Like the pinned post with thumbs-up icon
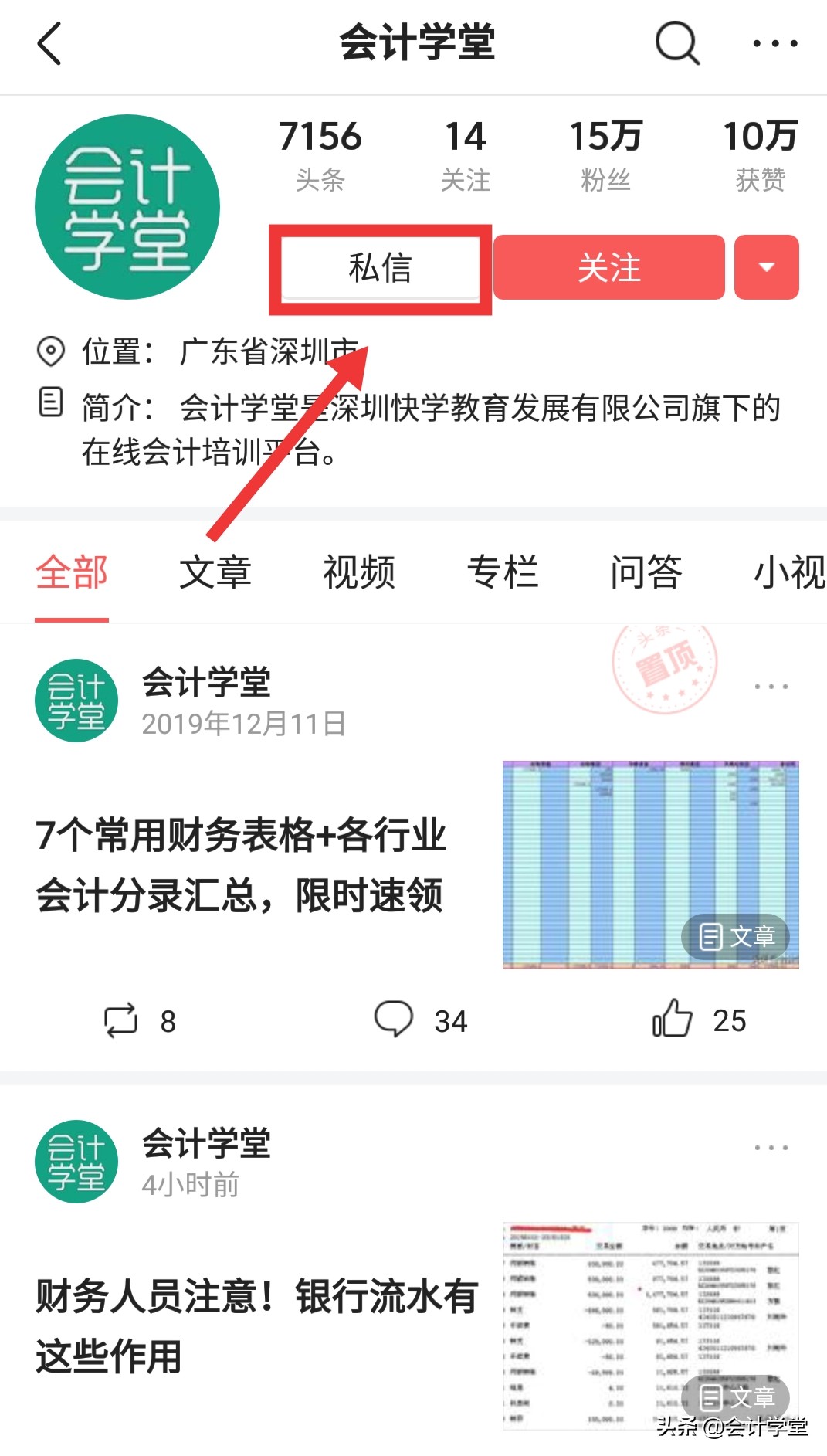827x1456 pixels. (x=673, y=1020)
